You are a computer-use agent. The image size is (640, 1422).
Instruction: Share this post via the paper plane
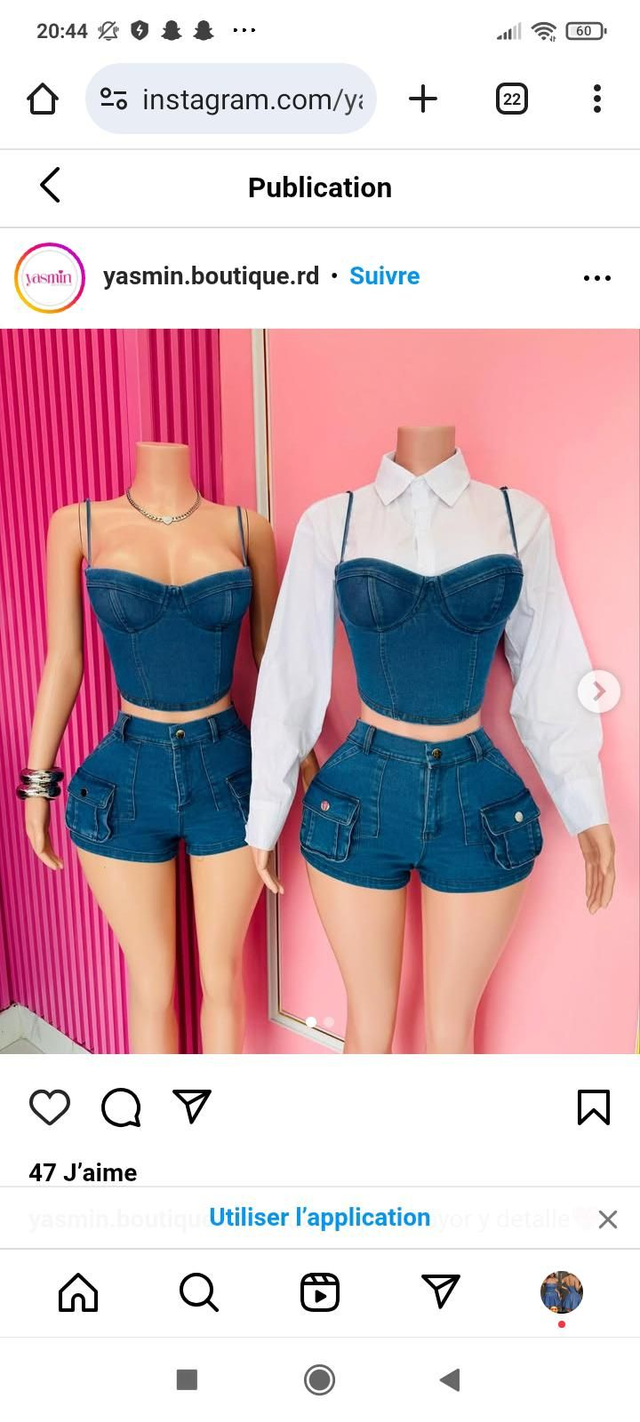[192, 1105]
